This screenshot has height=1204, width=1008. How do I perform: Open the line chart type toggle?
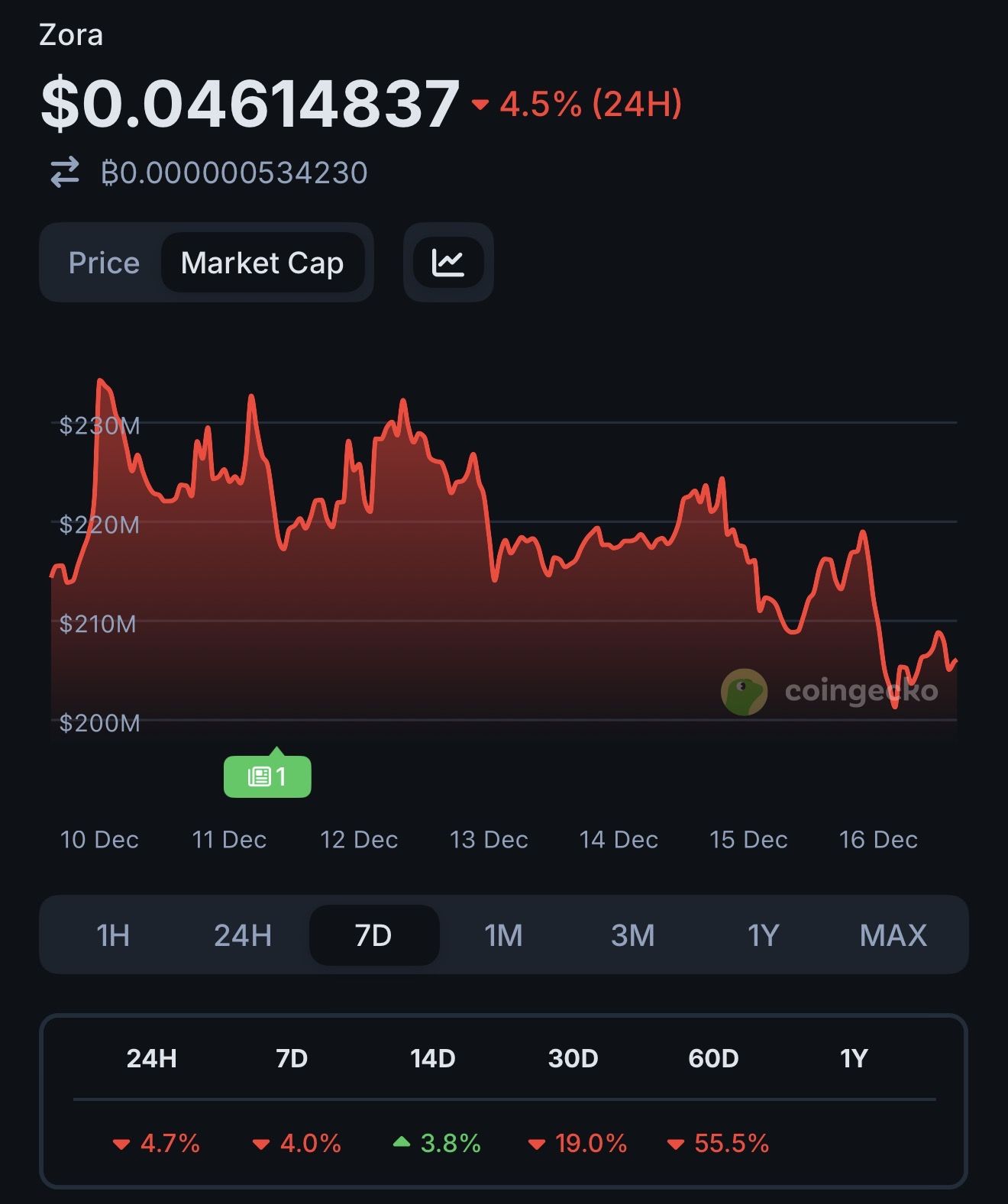448,263
